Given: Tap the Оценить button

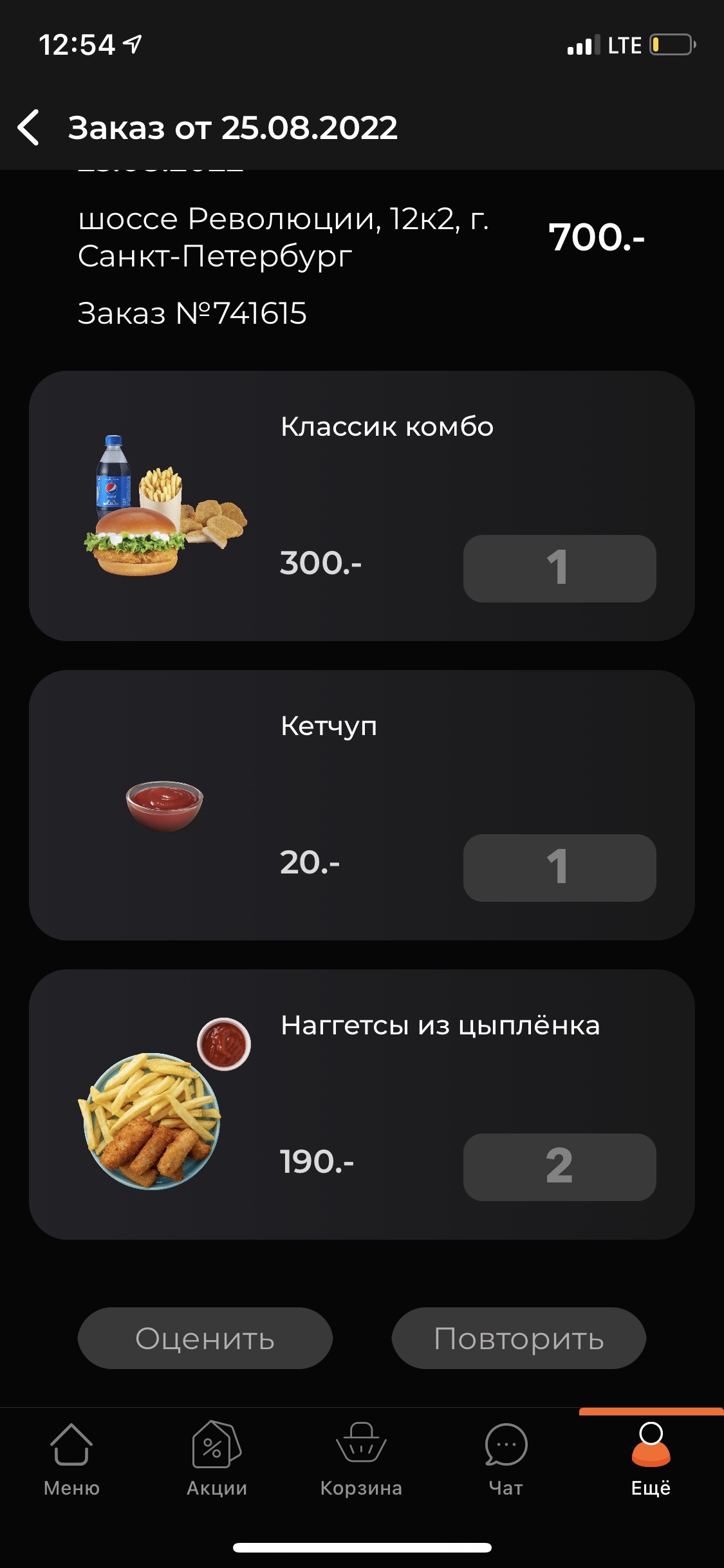Looking at the screenshot, I should [x=205, y=1338].
